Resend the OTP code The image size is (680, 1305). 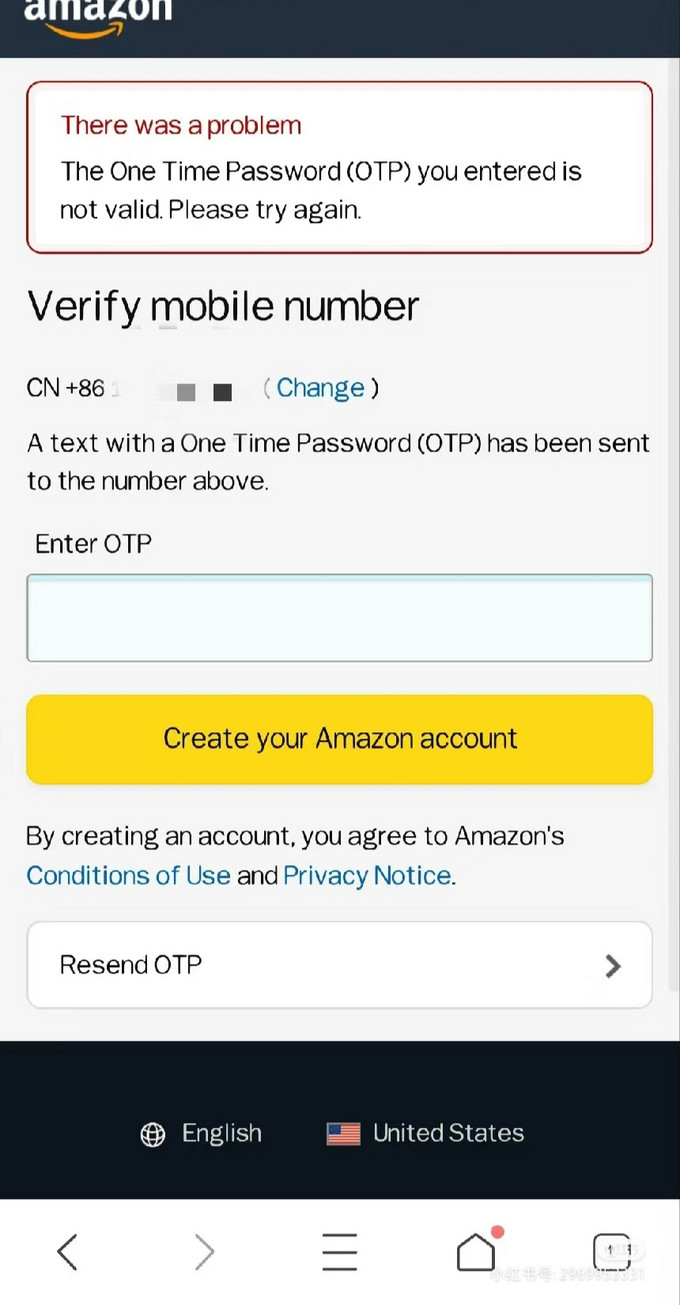click(x=339, y=965)
